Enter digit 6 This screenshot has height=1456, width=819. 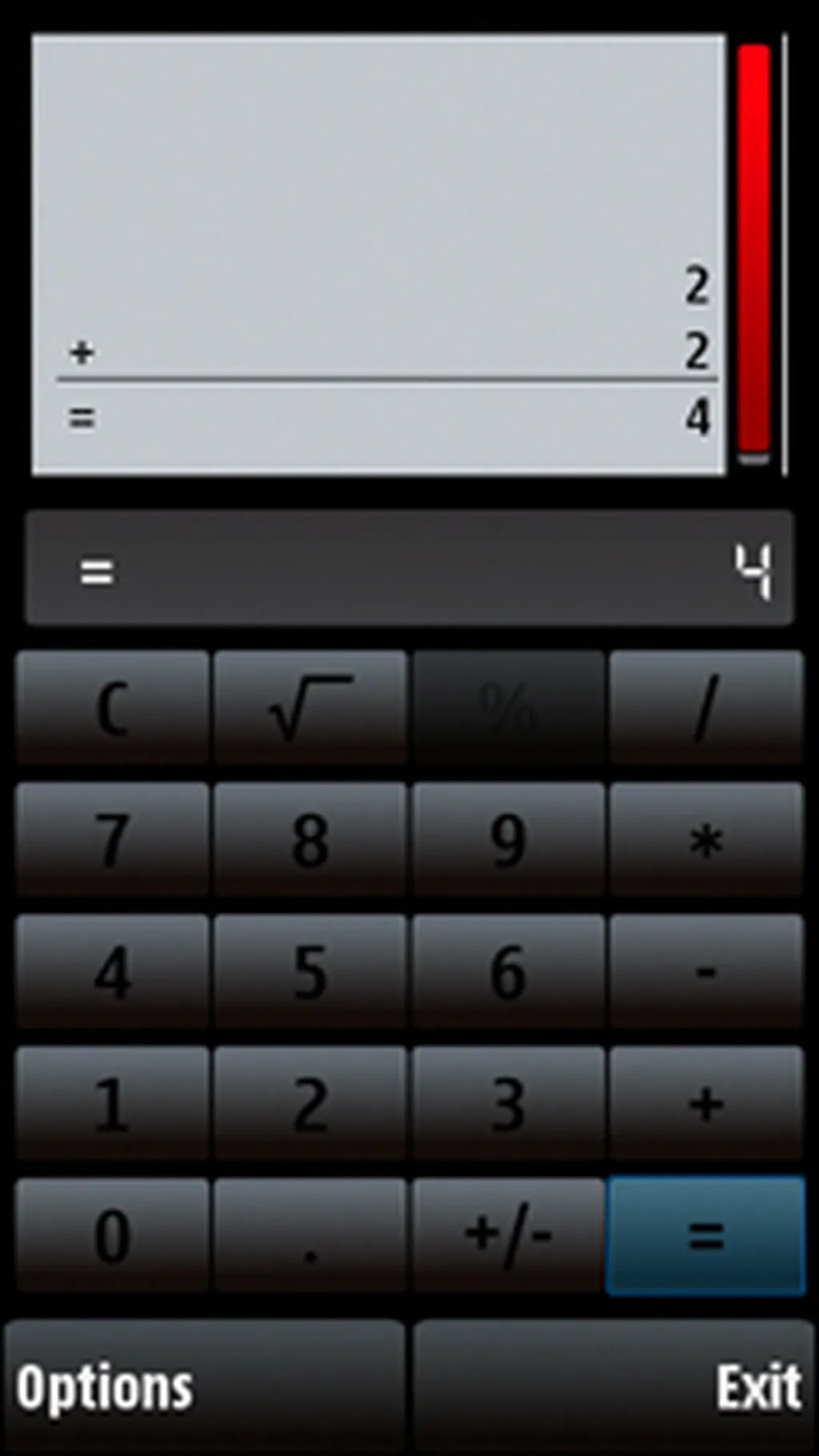tap(508, 971)
